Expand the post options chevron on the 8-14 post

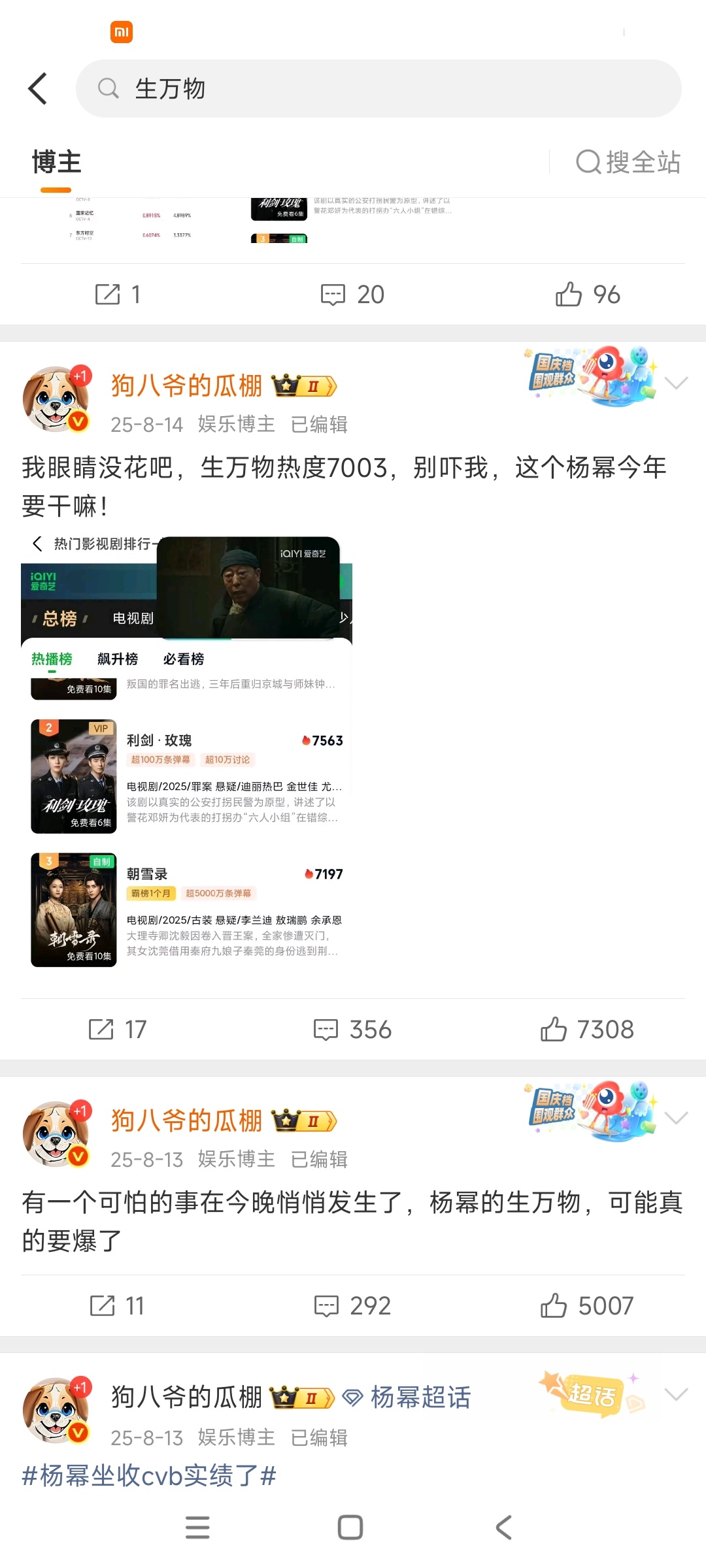676,384
